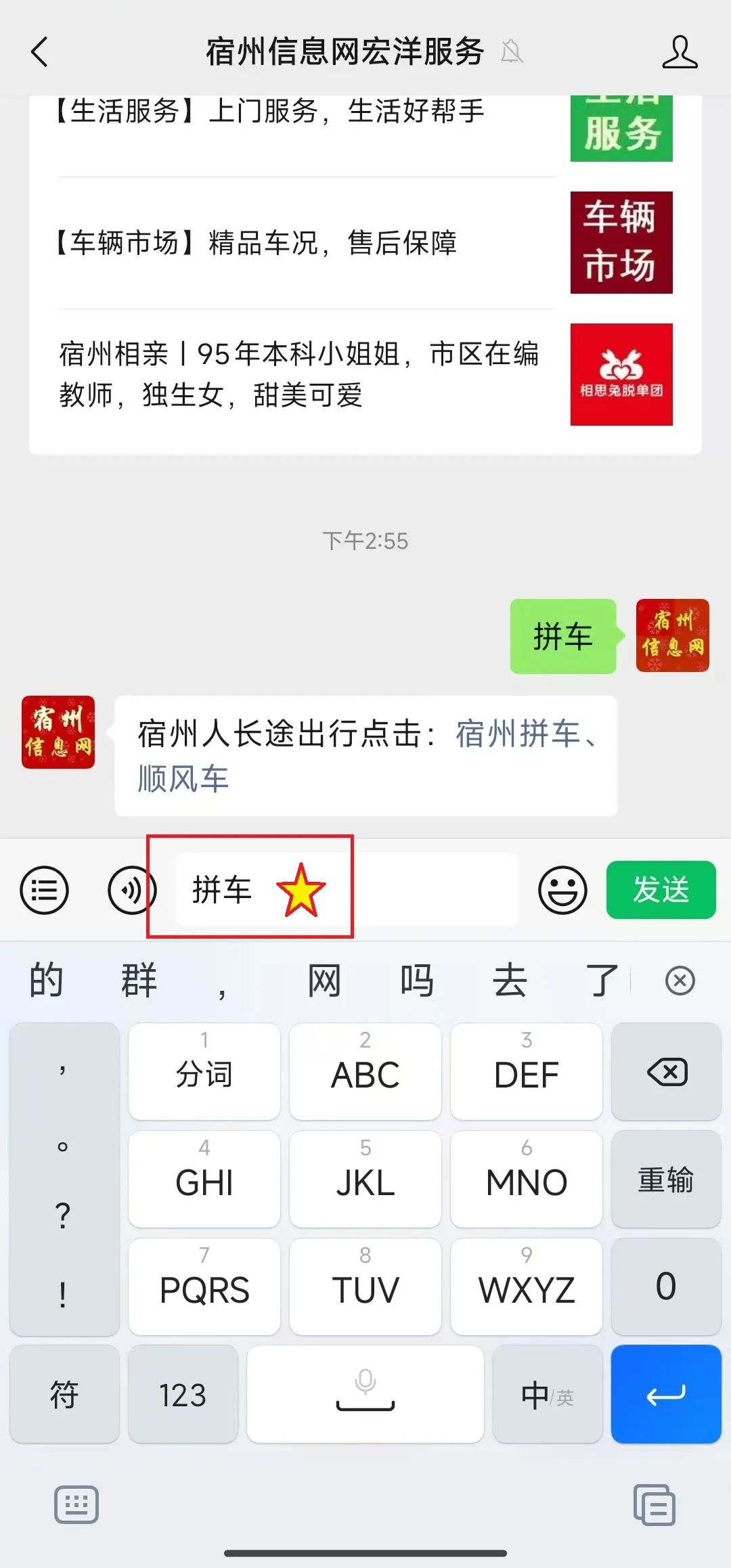This screenshot has height=1568, width=731.
Task: Dismiss the keyboard suggestion bar
Action: pos(680,981)
